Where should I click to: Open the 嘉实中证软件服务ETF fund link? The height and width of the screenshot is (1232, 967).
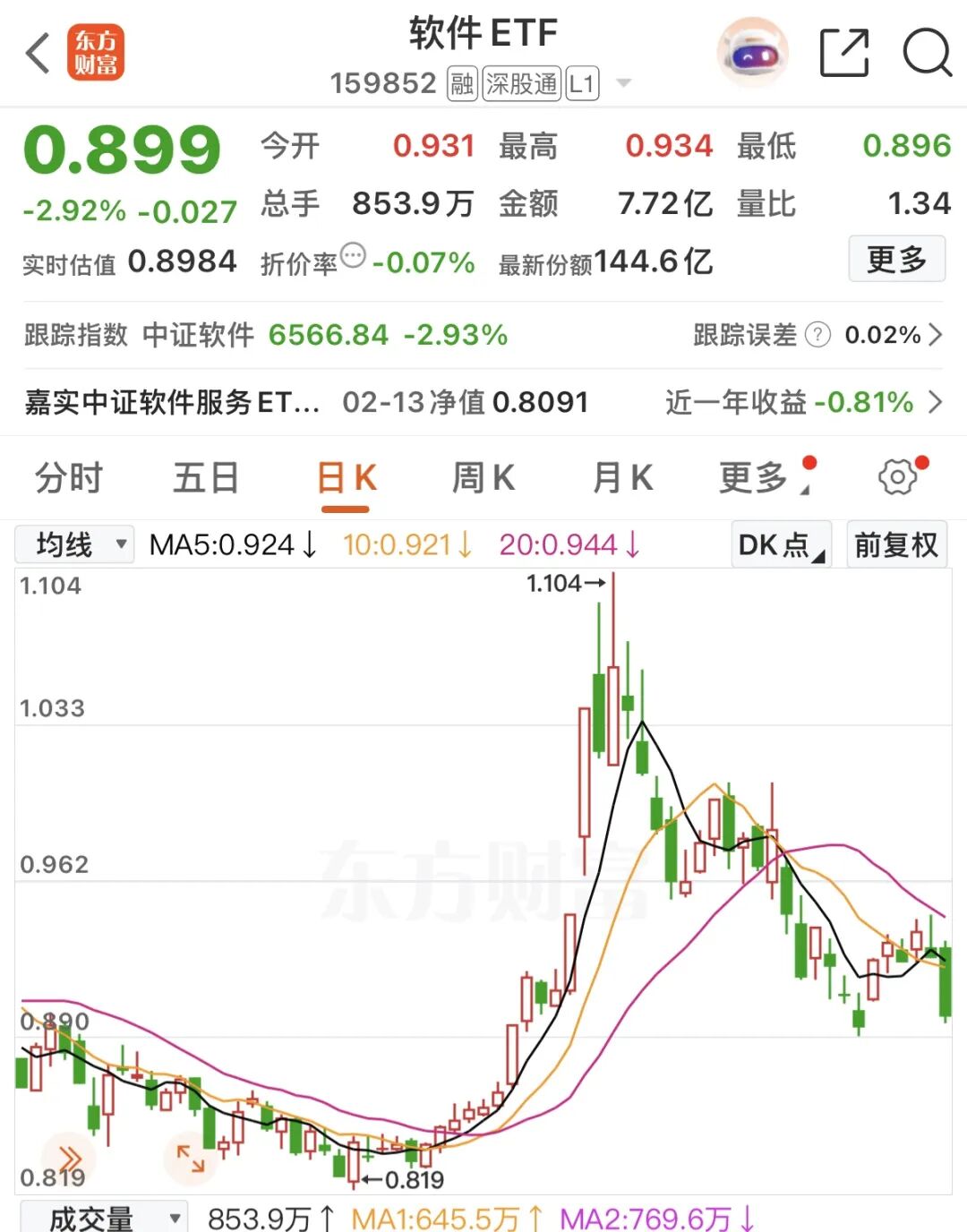(170, 402)
